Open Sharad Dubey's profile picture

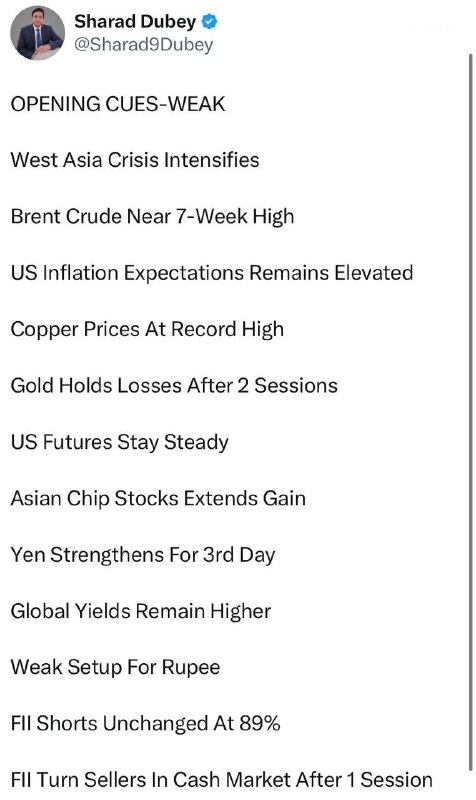pos(37,33)
